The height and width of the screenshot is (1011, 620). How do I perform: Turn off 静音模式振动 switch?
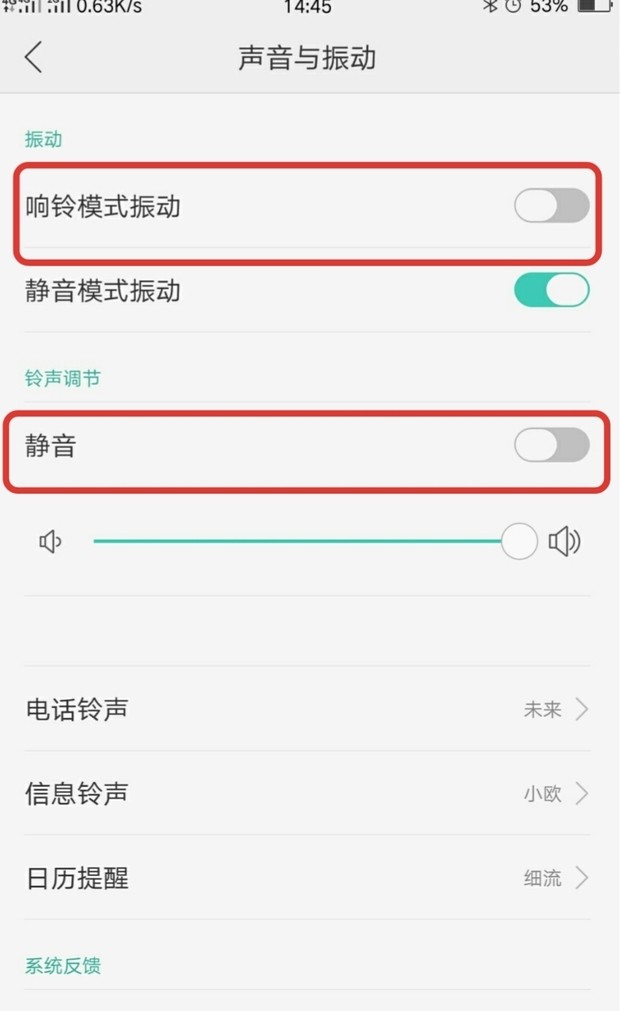click(551, 290)
